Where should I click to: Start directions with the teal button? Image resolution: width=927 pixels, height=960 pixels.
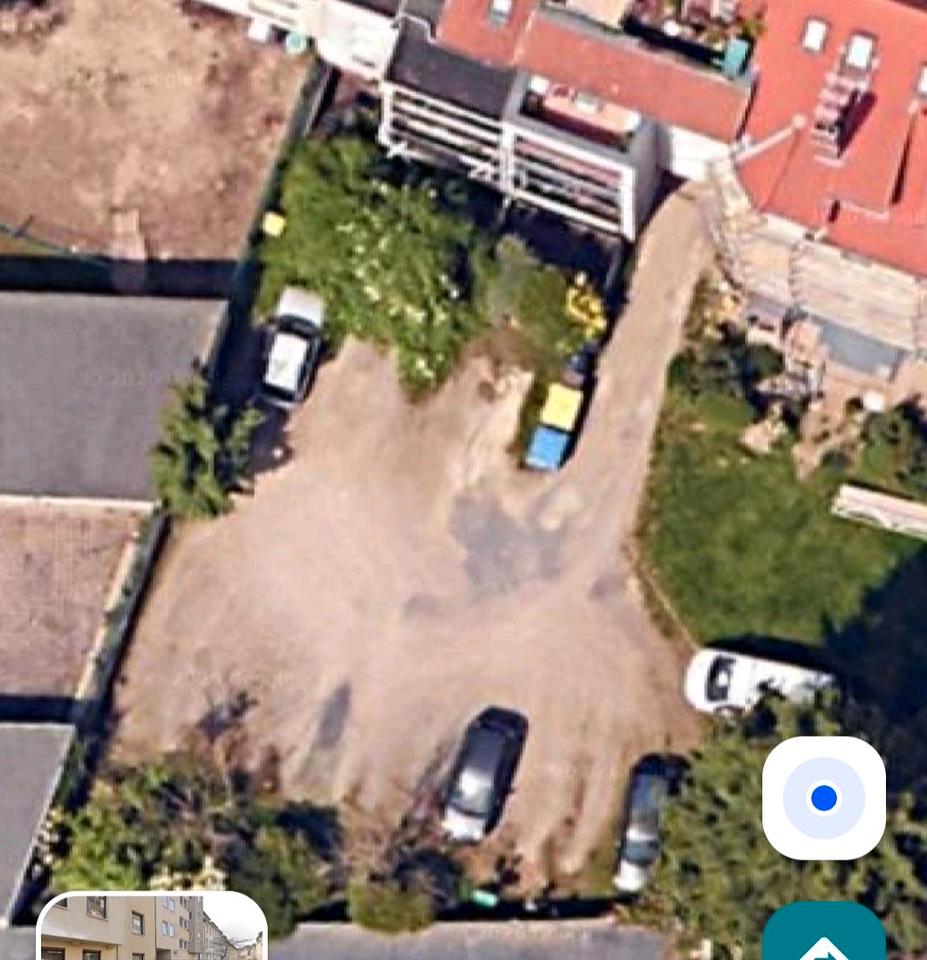823,937
